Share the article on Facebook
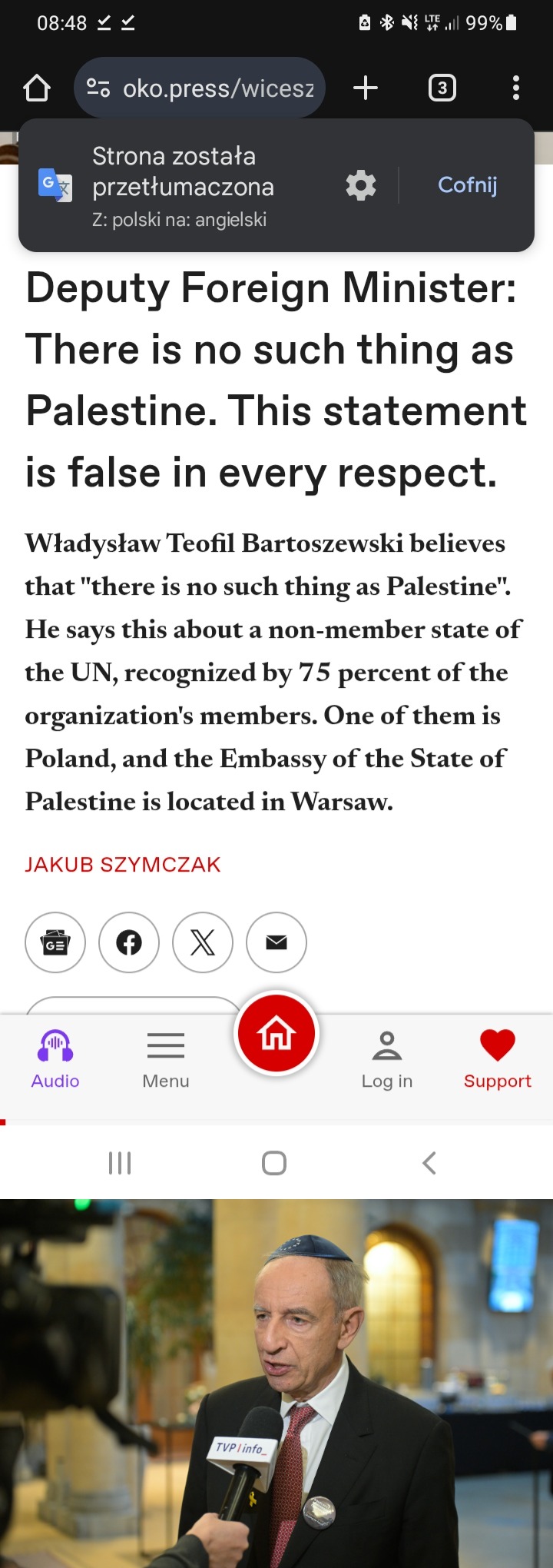553x1568 pixels. tap(129, 942)
